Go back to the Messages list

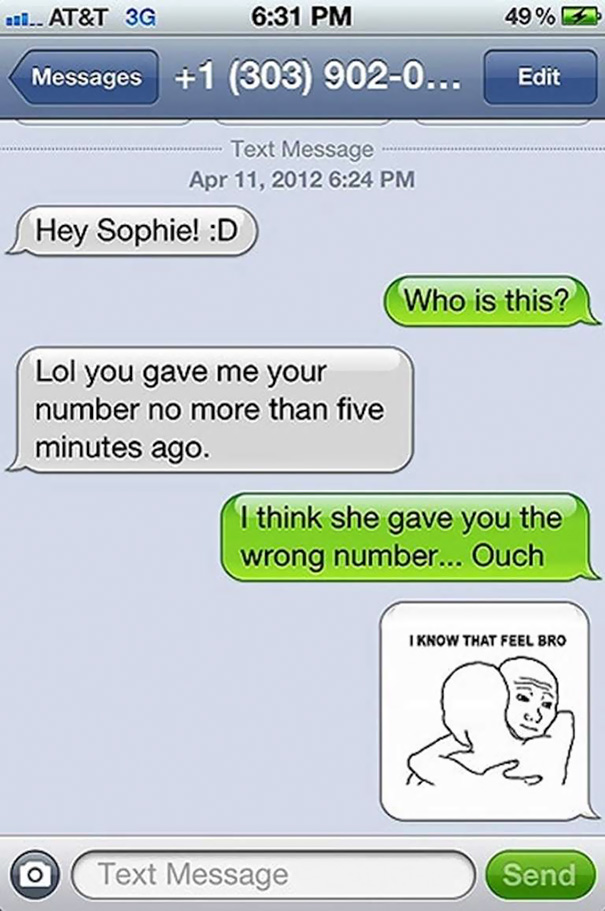click(x=85, y=77)
